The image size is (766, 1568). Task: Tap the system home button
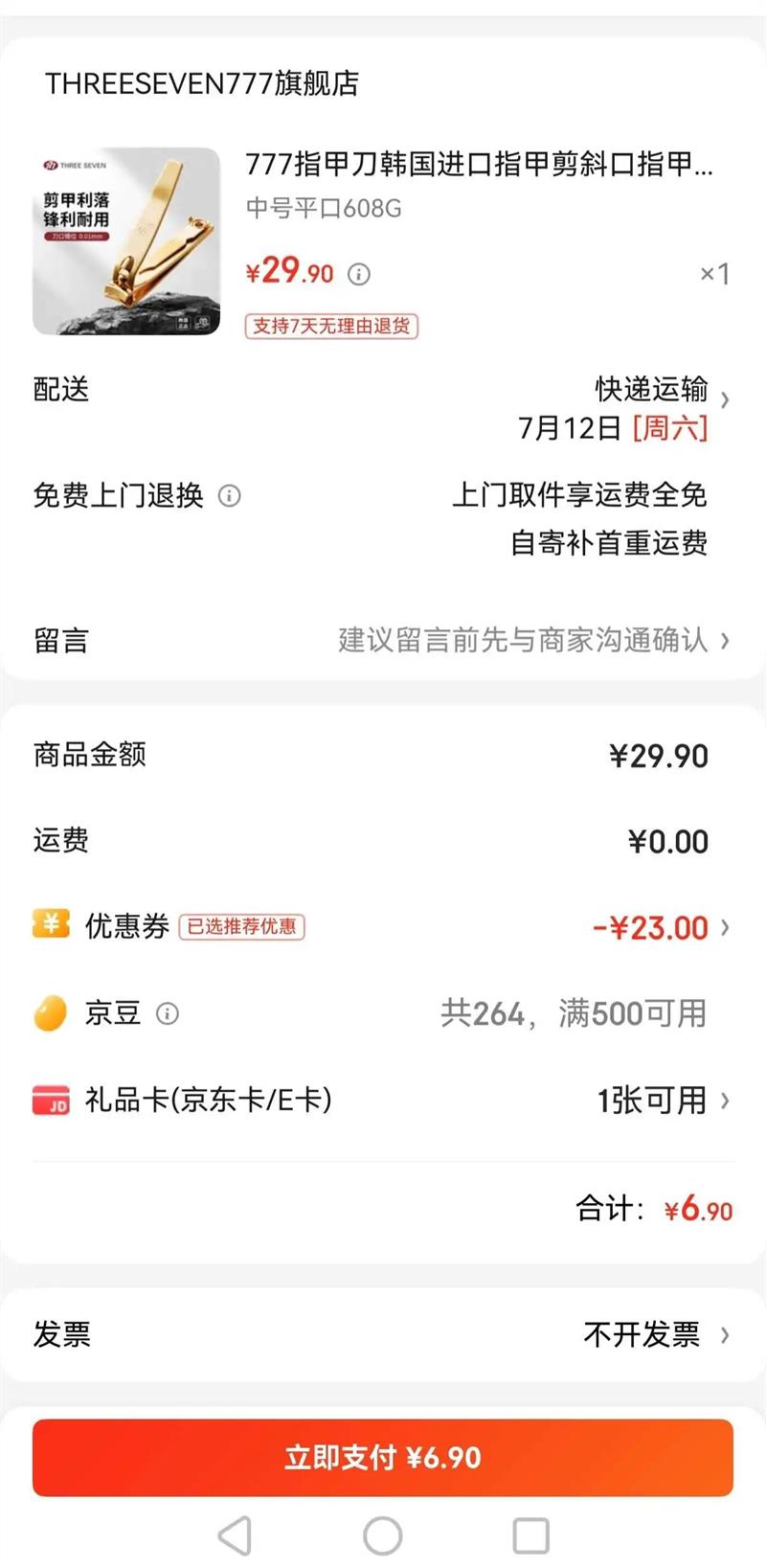383,1535
